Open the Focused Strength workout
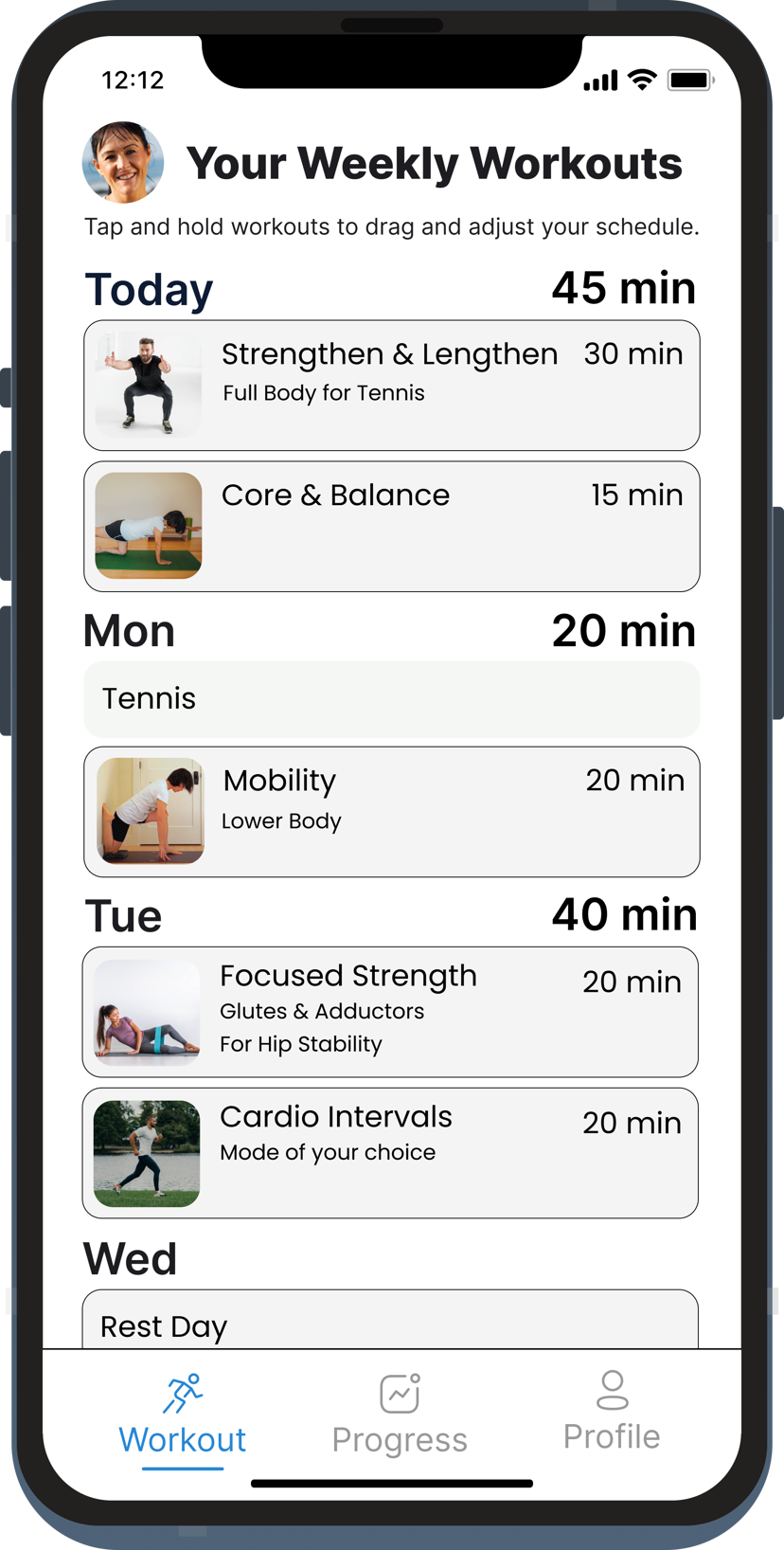Viewport: 784px width, 1550px height. (391, 1011)
